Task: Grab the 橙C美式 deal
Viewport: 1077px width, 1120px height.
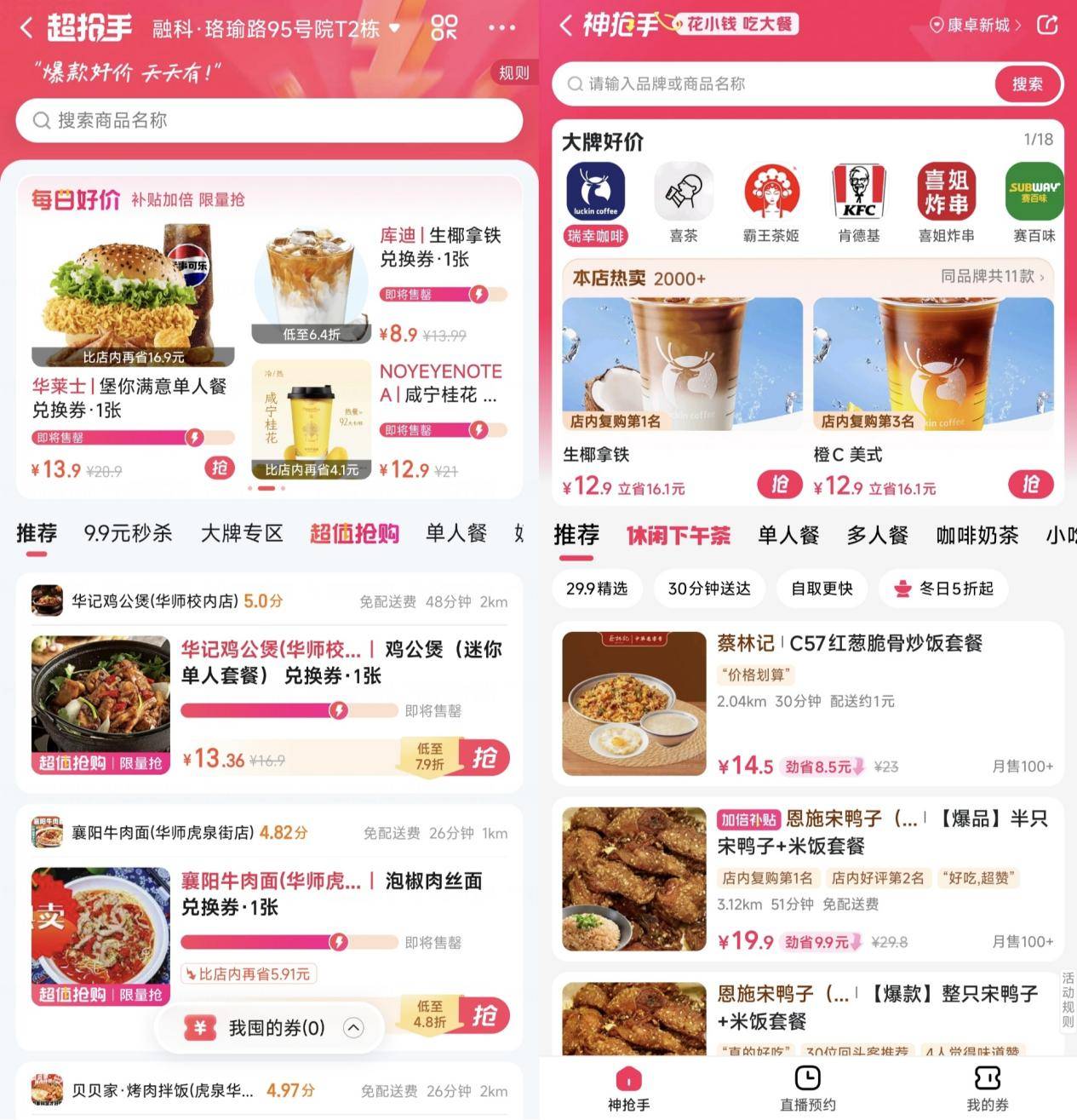Action: pos(1030,485)
